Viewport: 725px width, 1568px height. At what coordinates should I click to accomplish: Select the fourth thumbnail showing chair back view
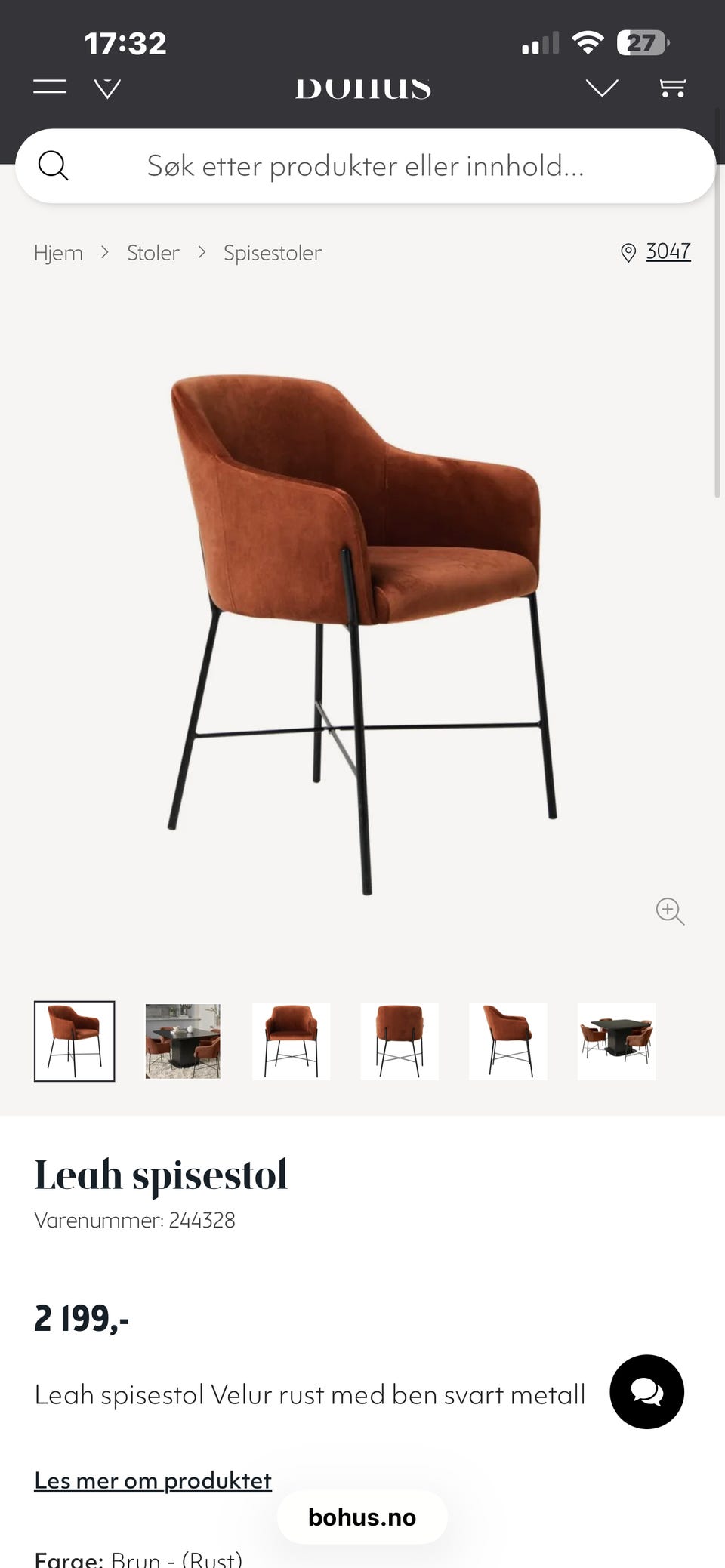400,1041
